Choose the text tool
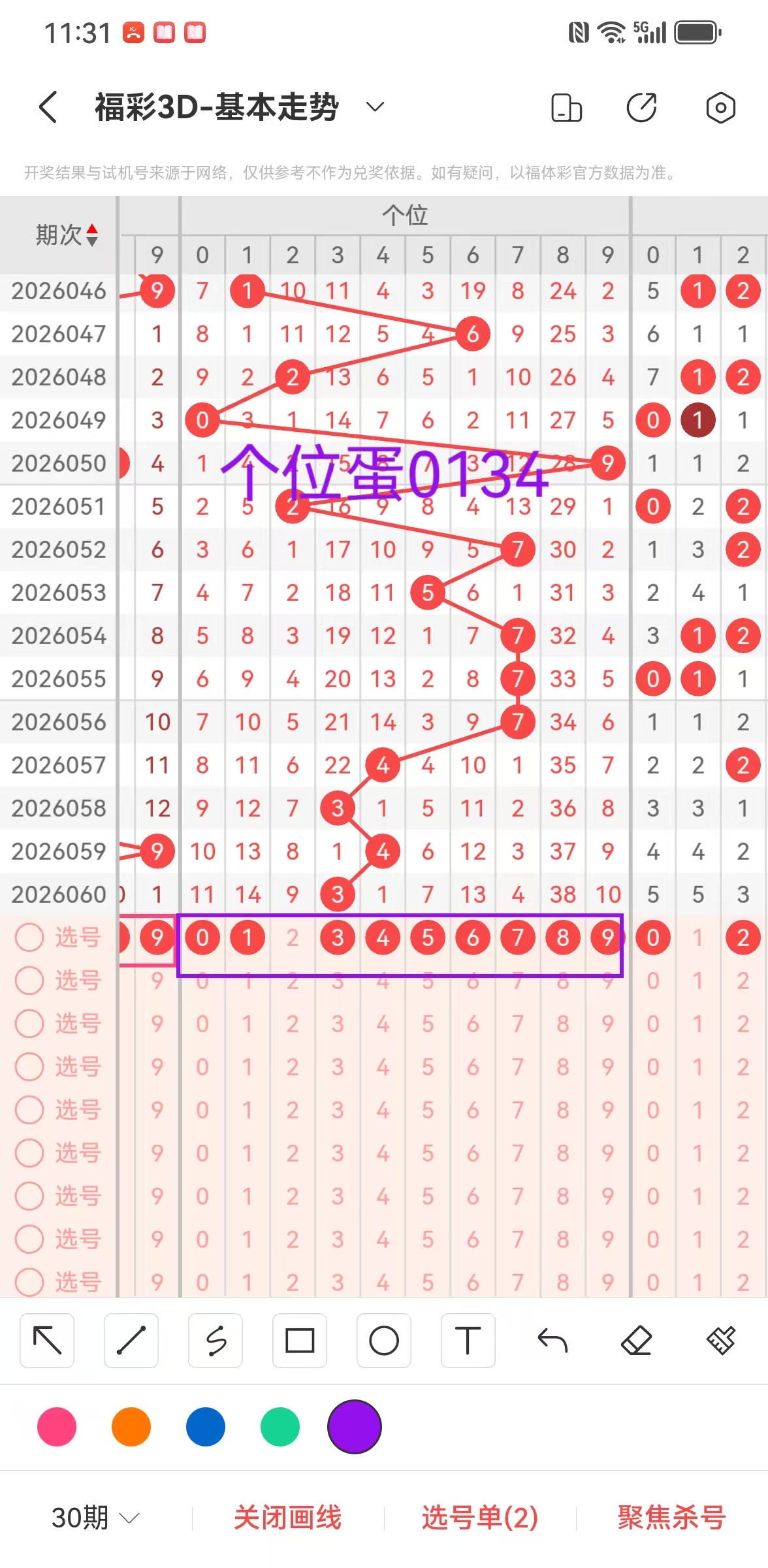The height and width of the screenshot is (1568, 768). tap(468, 1341)
